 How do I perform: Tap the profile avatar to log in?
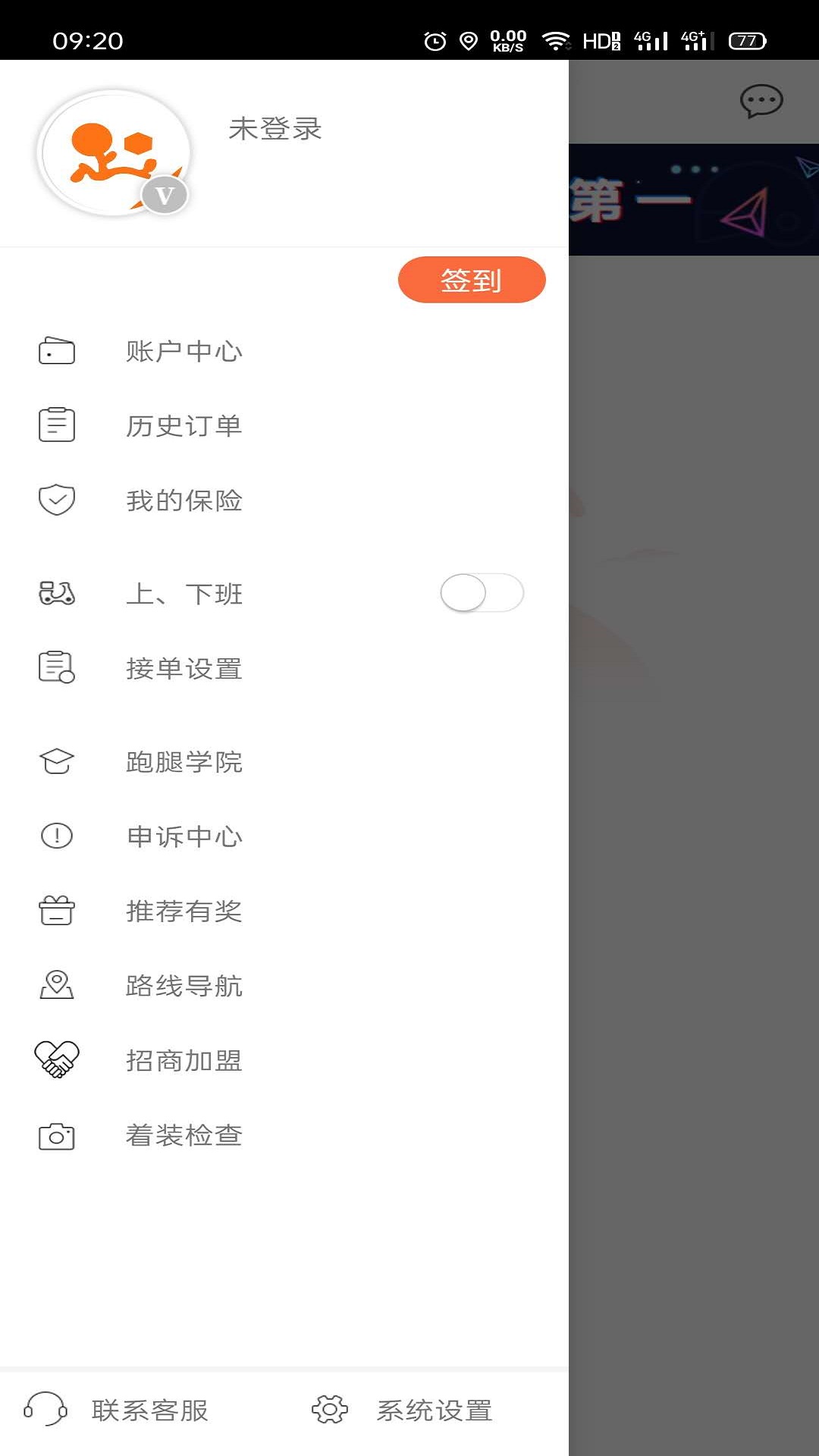pyautogui.click(x=114, y=153)
